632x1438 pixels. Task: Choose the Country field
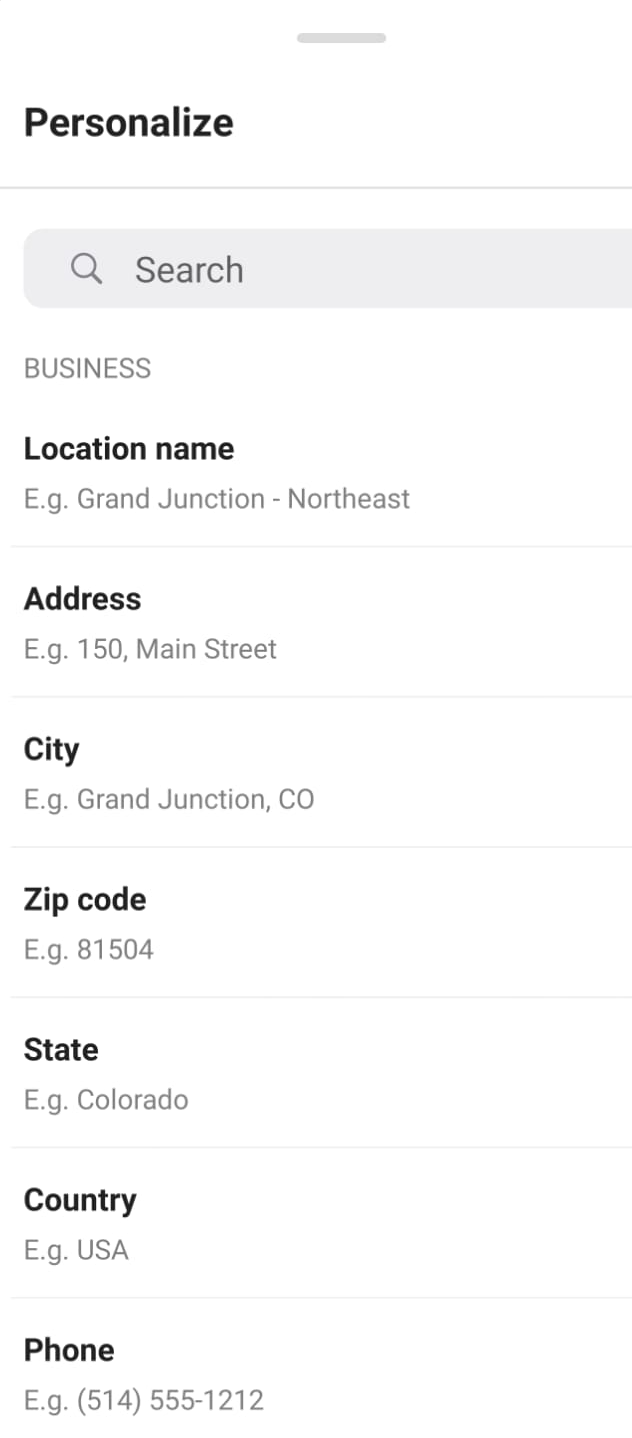click(322, 1223)
